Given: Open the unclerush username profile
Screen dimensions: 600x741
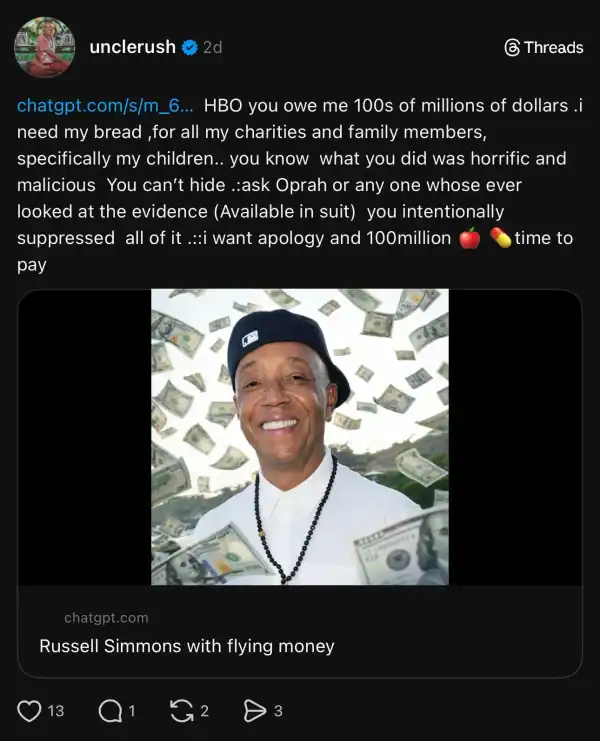Looking at the screenshot, I should point(132,47).
